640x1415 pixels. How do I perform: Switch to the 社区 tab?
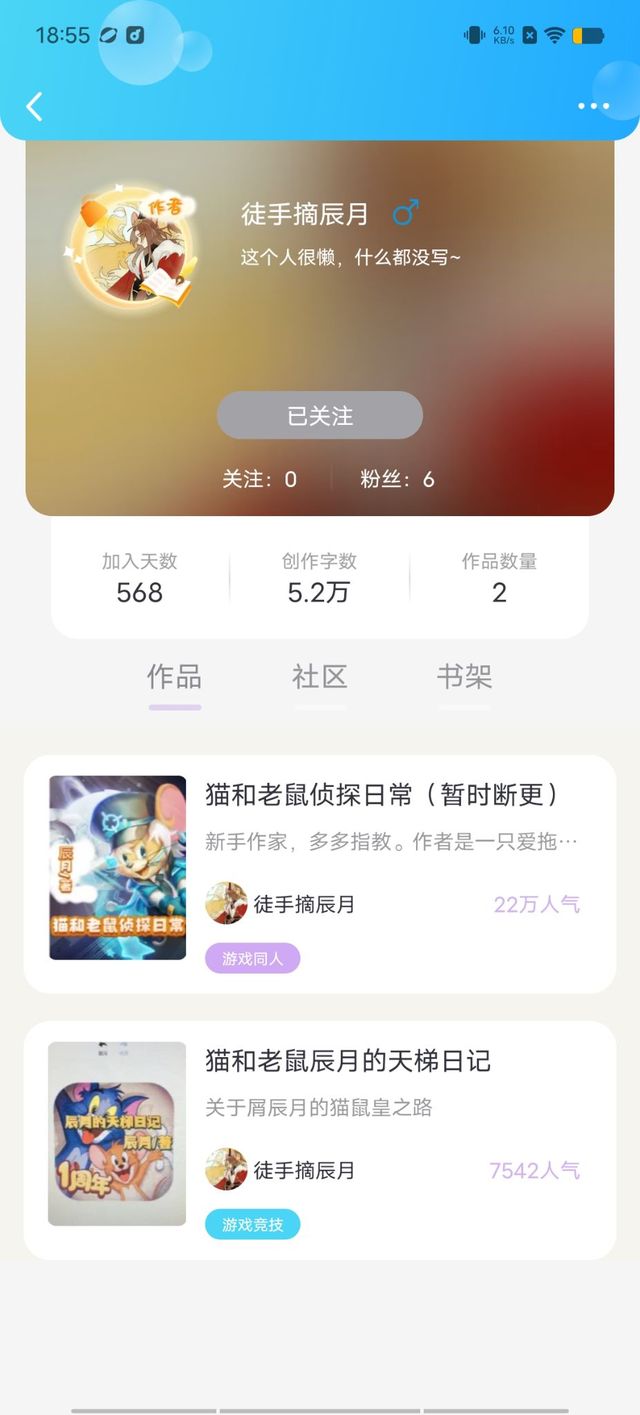(x=320, y=677)
